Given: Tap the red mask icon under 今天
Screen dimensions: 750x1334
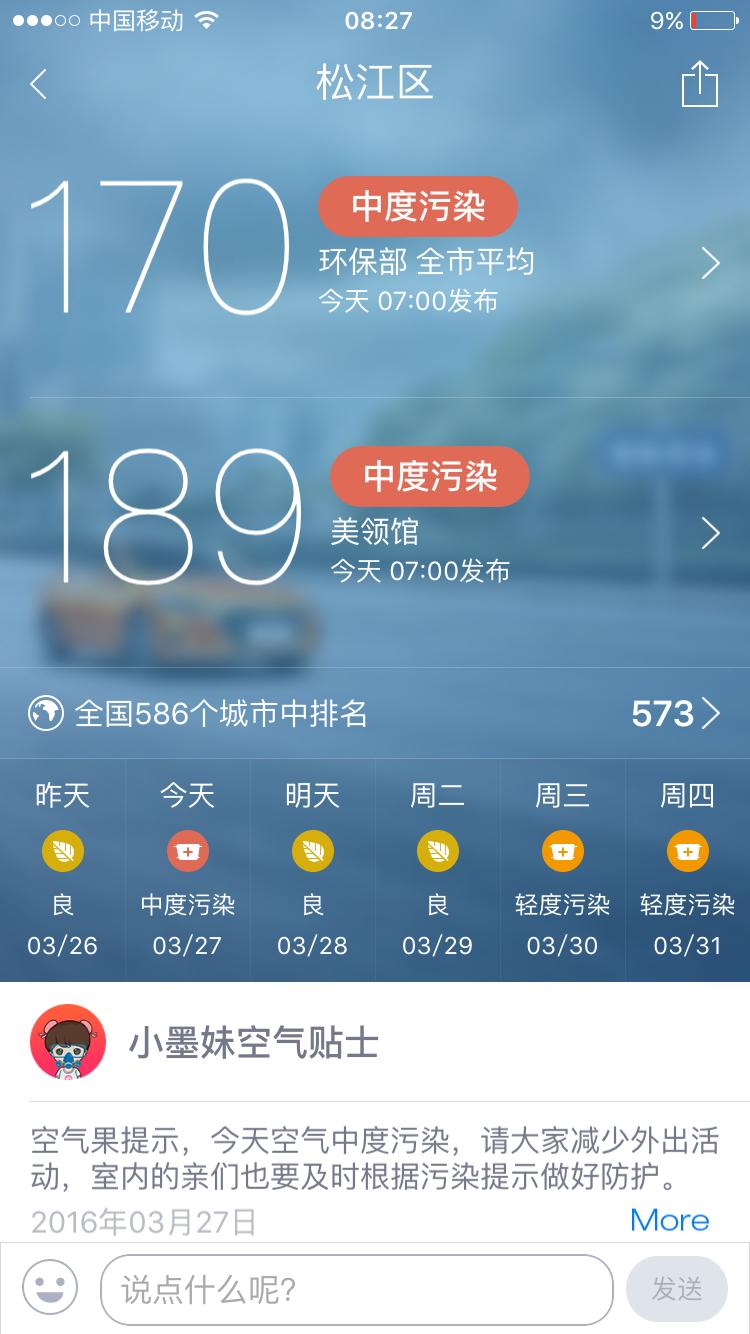Looking at the screenshot, I should coord(187,850).
